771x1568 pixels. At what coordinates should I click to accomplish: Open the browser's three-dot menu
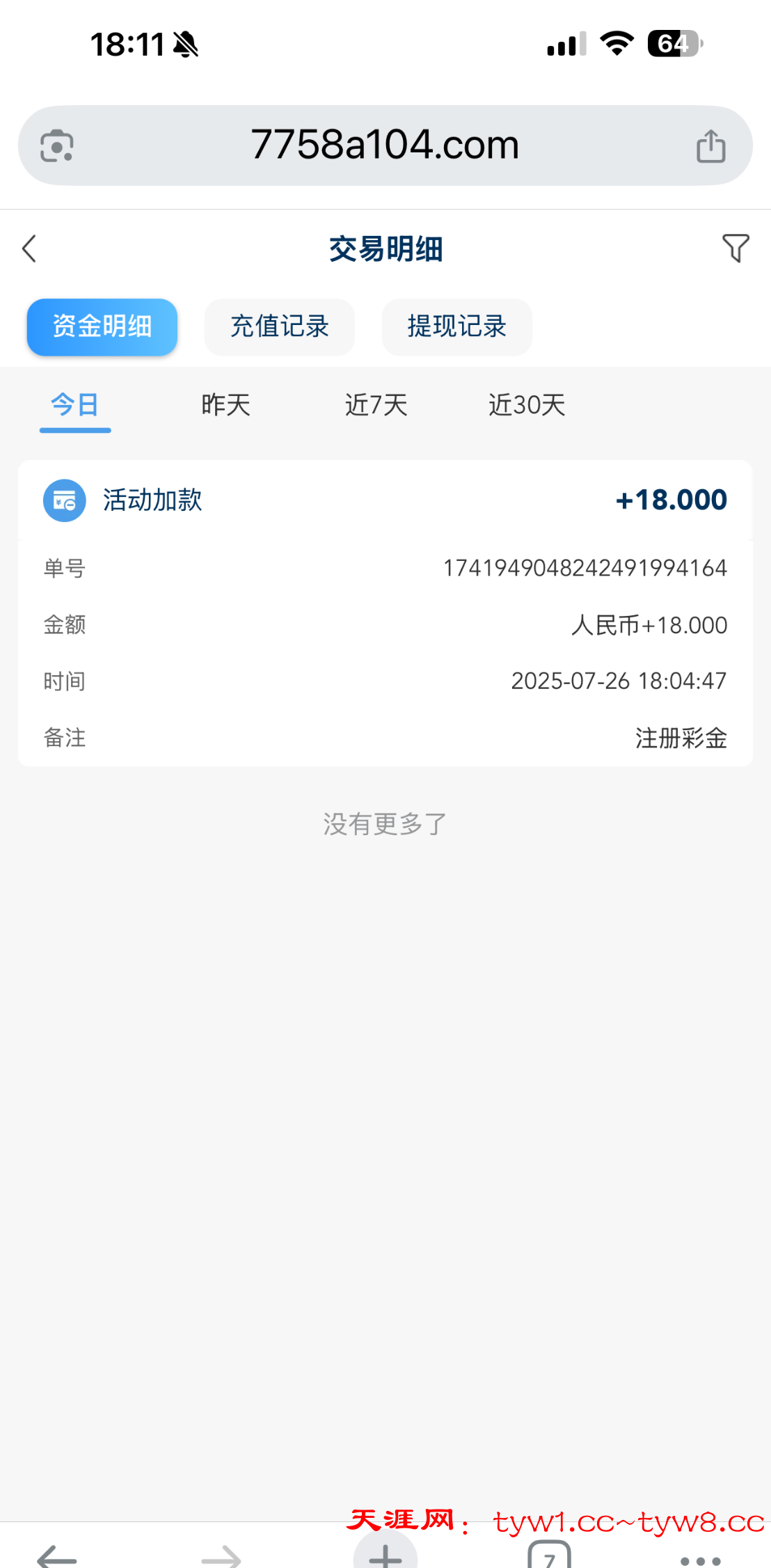point(700,1559)
